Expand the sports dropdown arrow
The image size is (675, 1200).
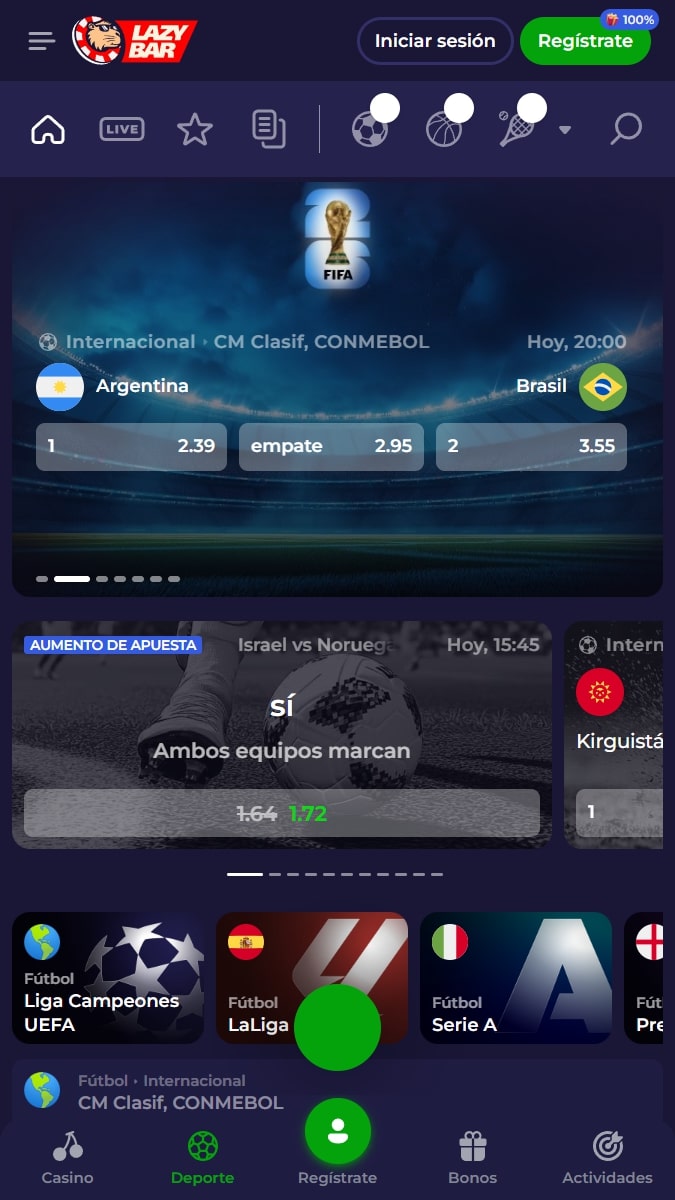point(565,130)
